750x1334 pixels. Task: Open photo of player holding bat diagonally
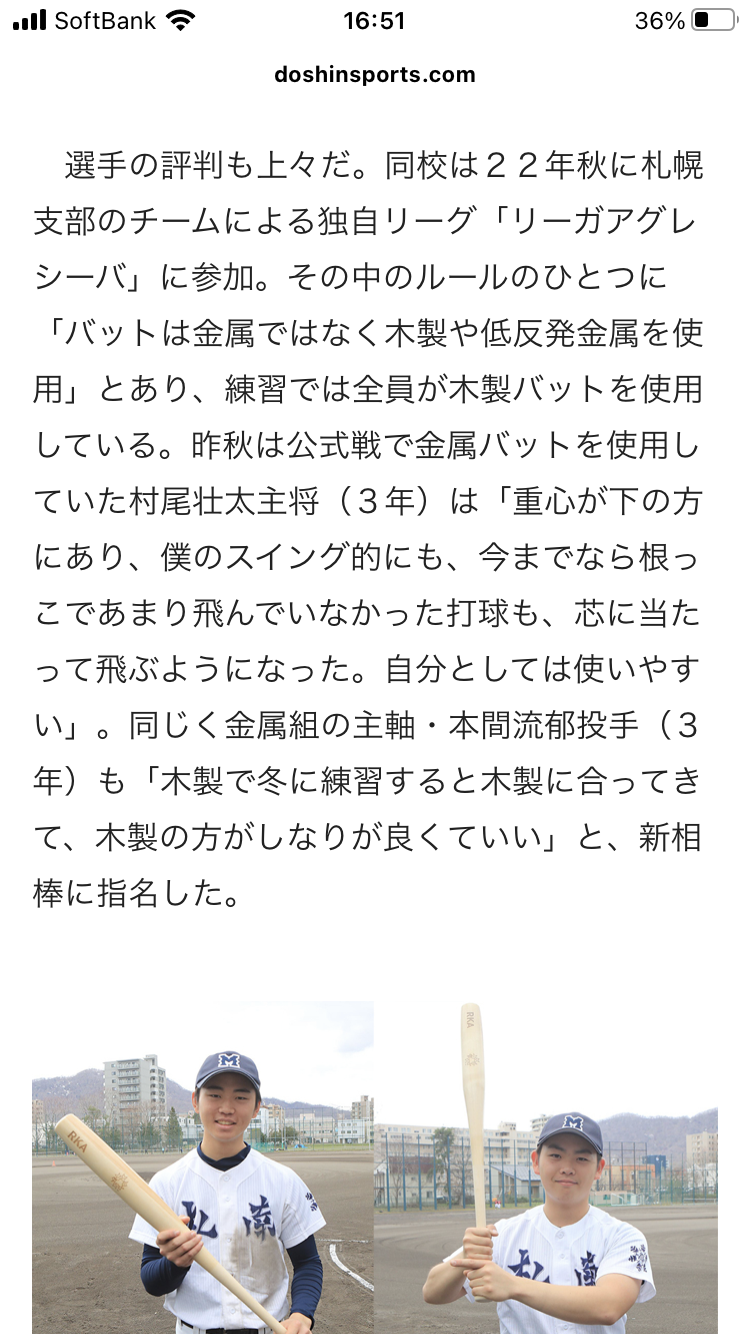pos(203,1167)
